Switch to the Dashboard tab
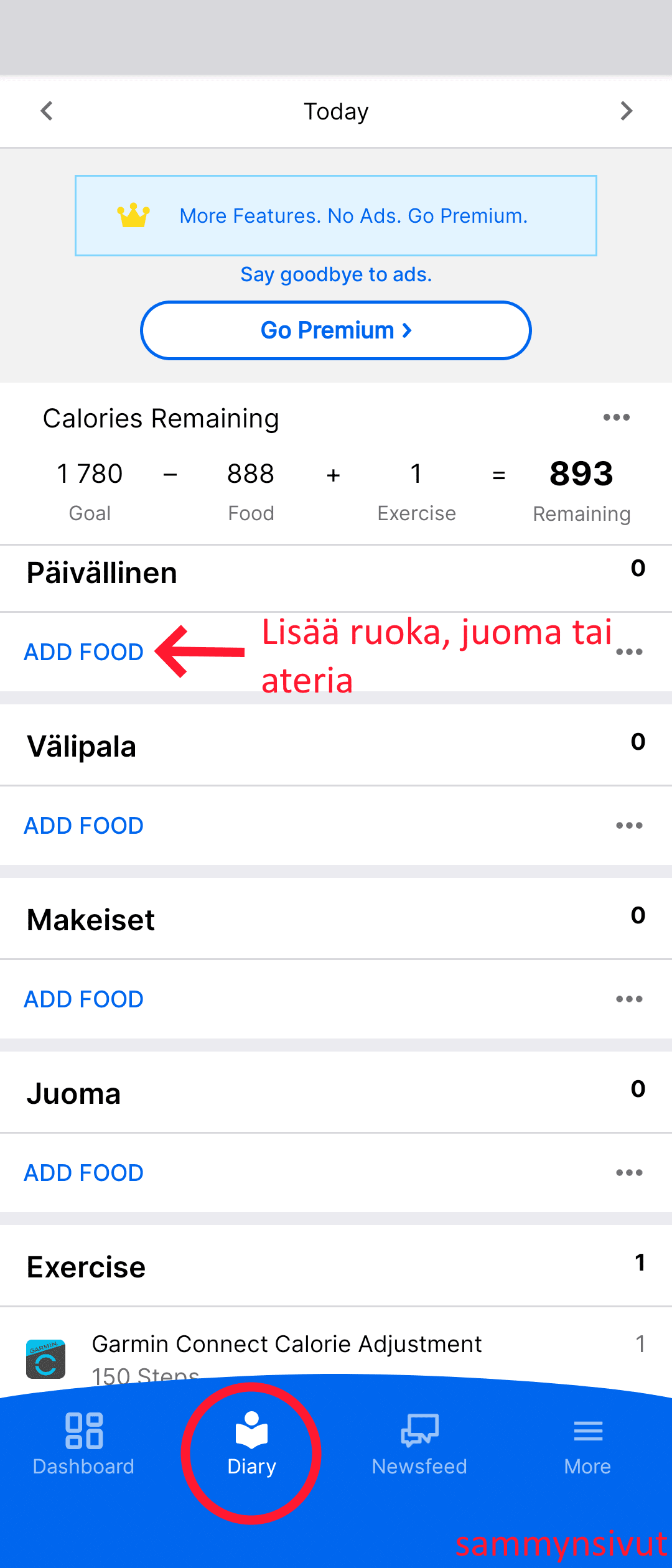Image resolution: width=672 pixels, height=1568 pixels. click(83, 1445)
